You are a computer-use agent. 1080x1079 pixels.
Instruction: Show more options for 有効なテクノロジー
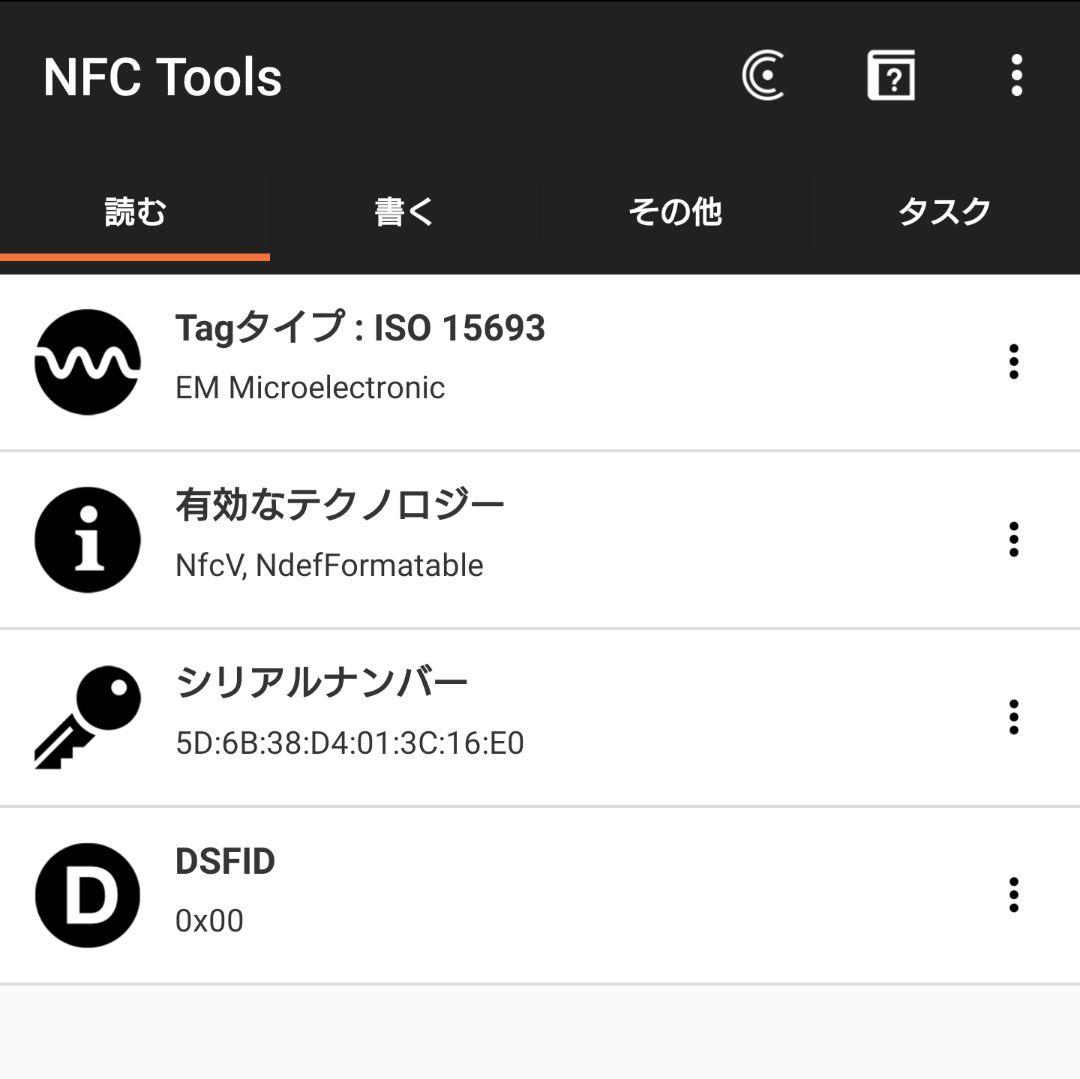click(x=1014, y=540)
